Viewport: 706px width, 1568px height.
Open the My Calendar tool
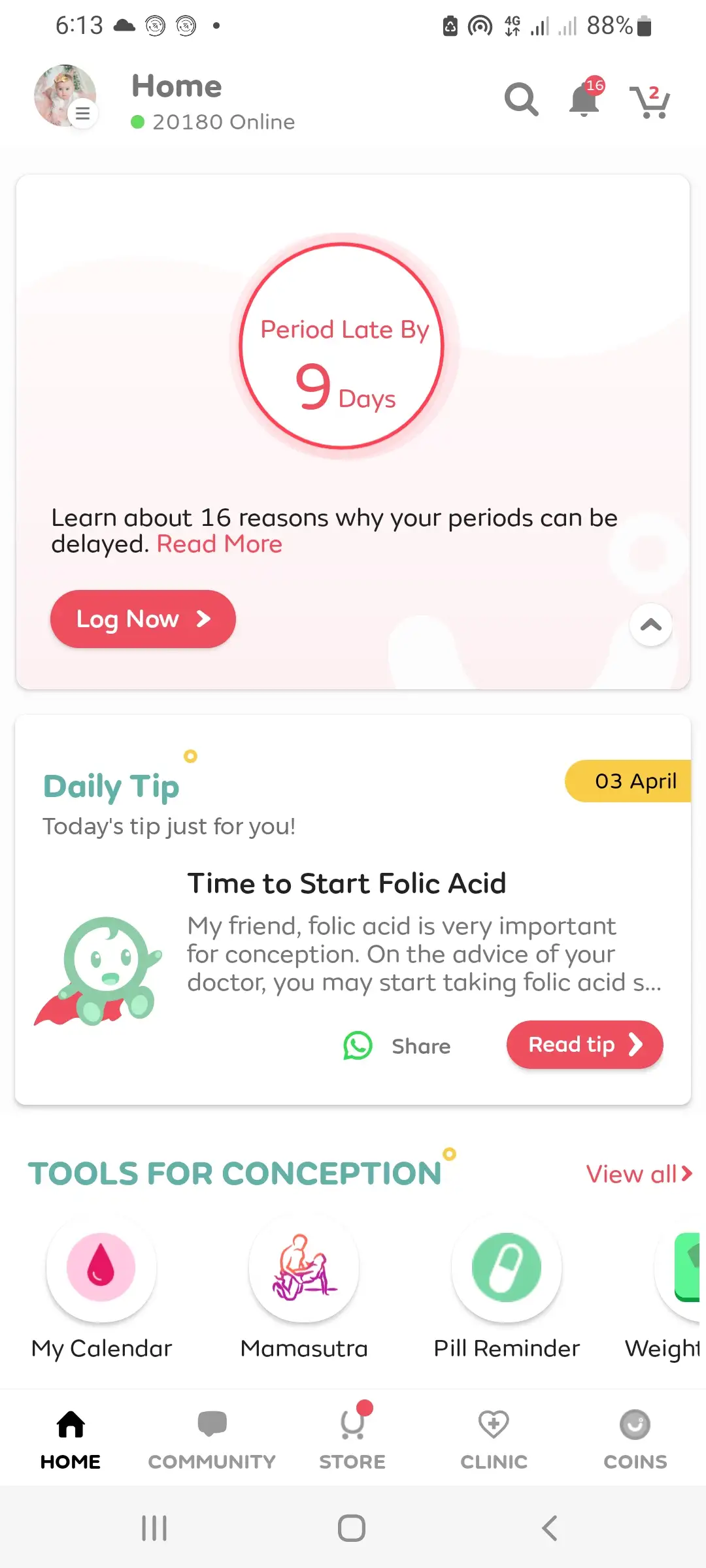[101, 1269]
